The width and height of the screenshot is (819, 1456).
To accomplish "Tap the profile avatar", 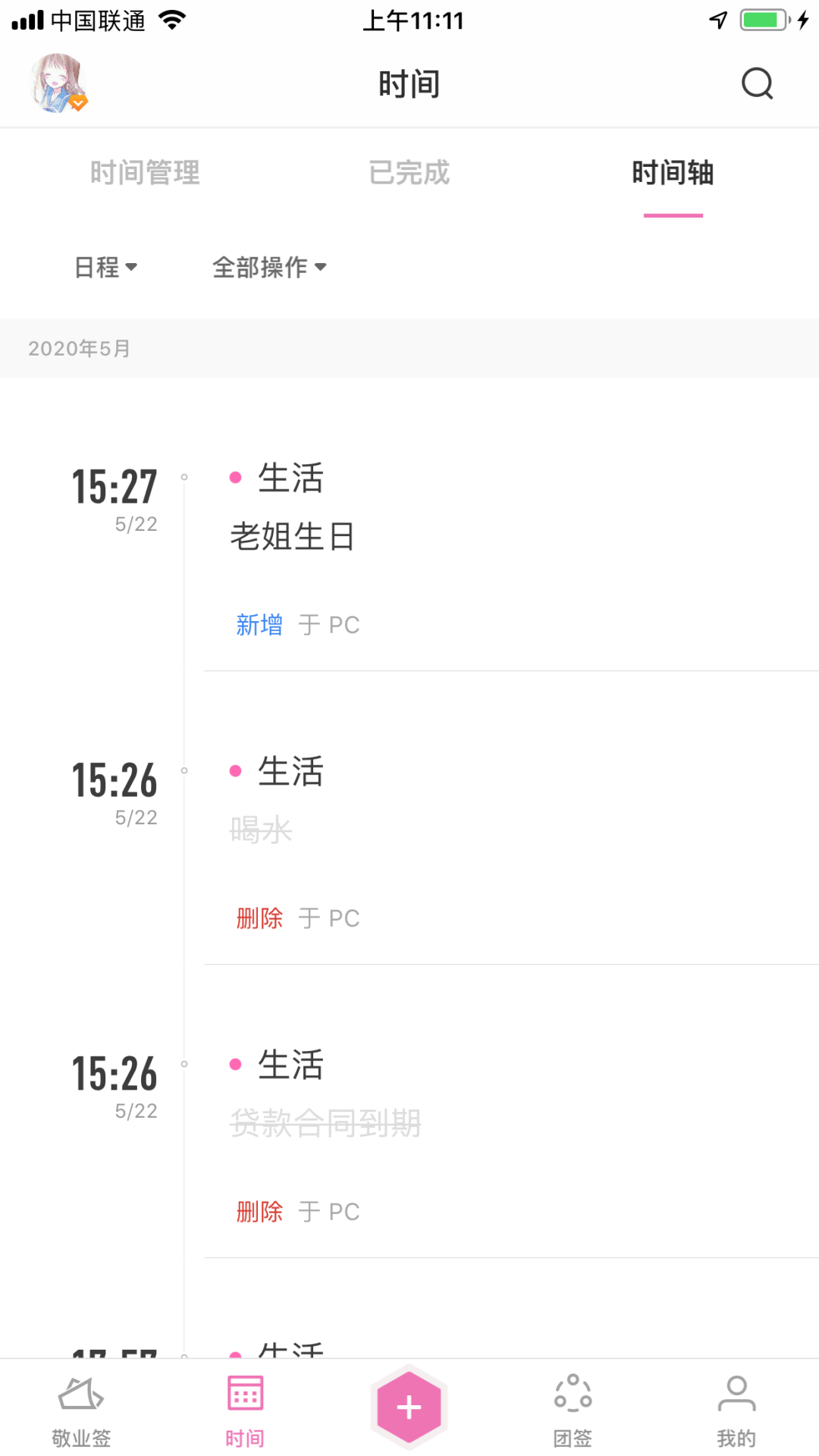I will (x=58, y=83).
